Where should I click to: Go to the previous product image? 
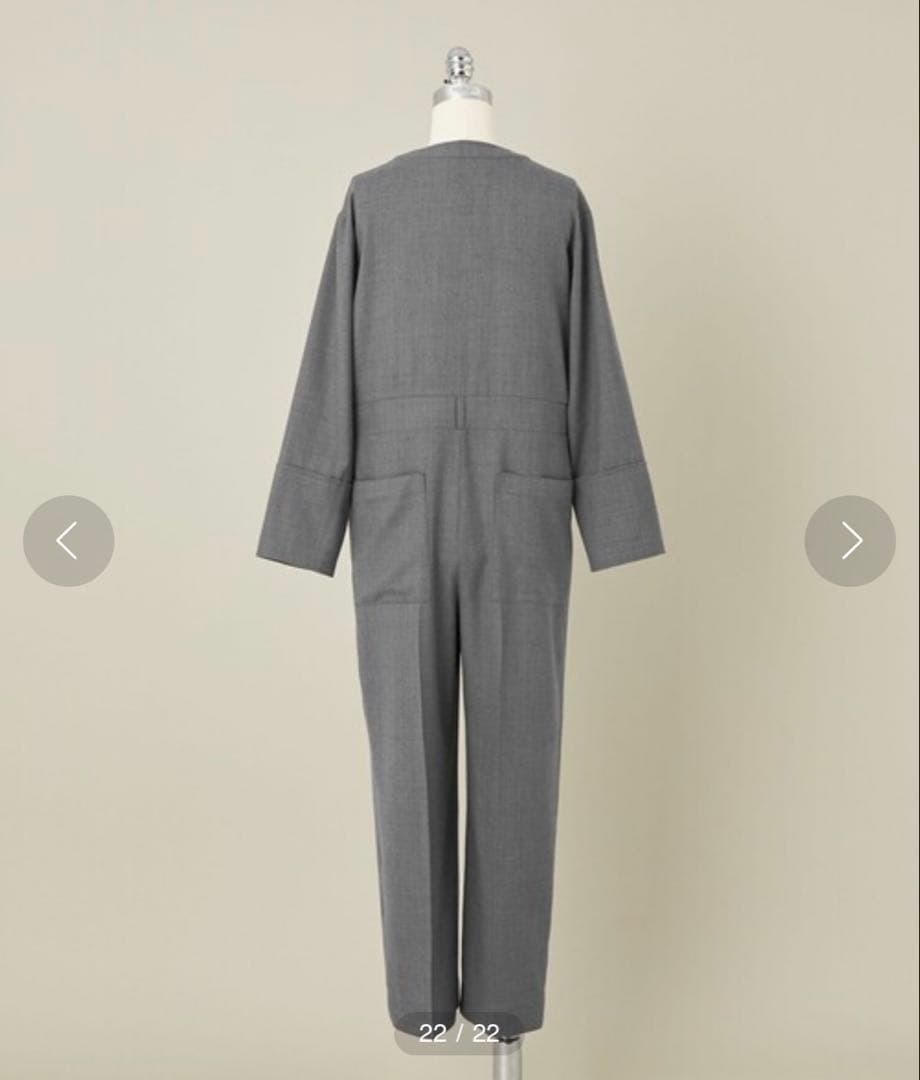[68, 541]
